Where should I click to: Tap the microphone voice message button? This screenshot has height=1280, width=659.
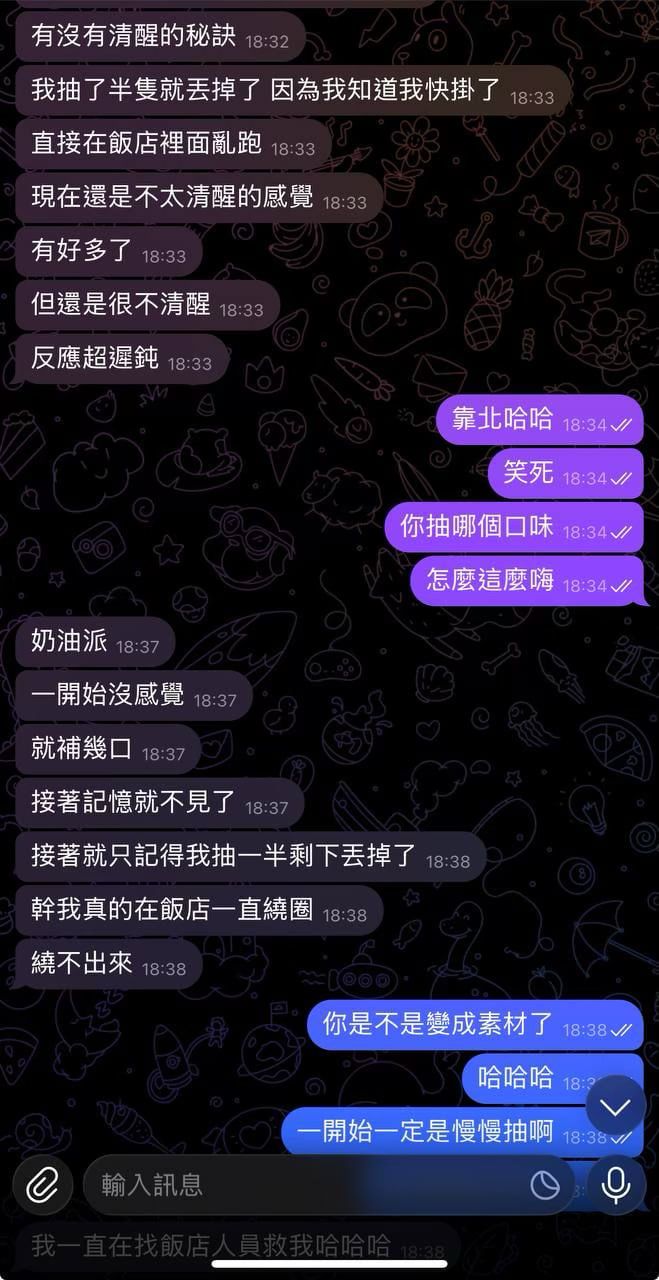616,1186
